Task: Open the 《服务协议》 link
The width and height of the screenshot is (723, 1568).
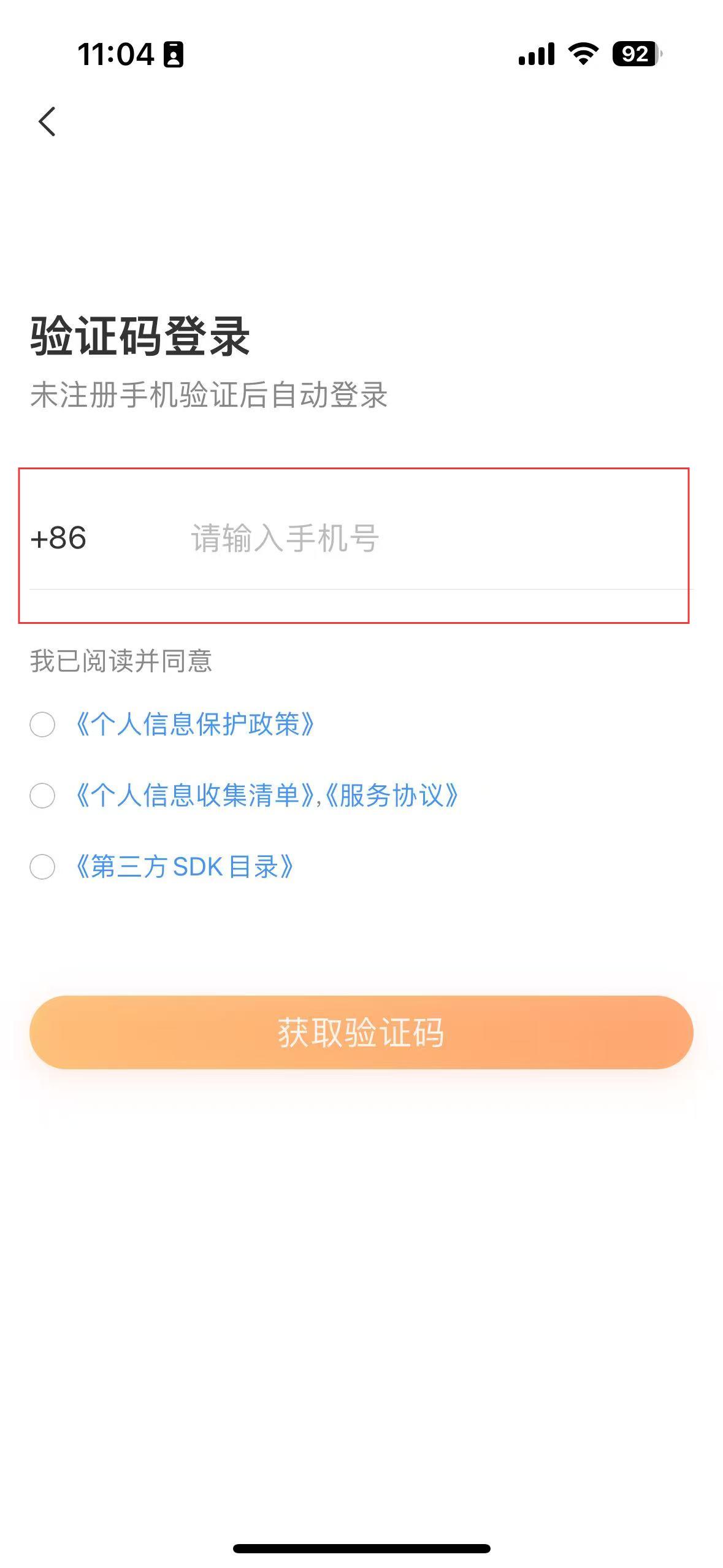Action: [x=391, y=796]
